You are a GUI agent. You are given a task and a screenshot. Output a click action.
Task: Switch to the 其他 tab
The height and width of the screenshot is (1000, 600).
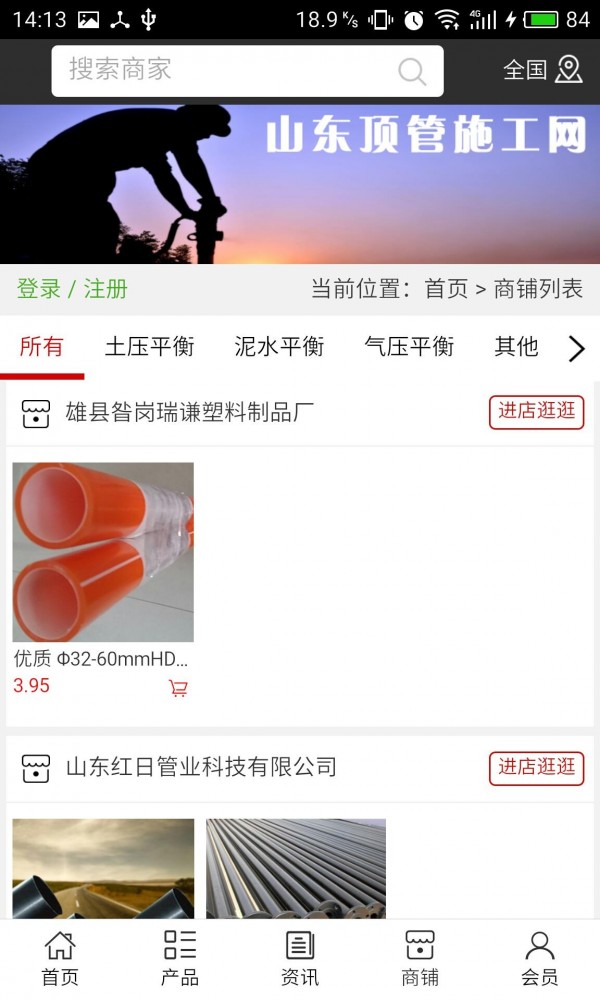coord(516,347)
